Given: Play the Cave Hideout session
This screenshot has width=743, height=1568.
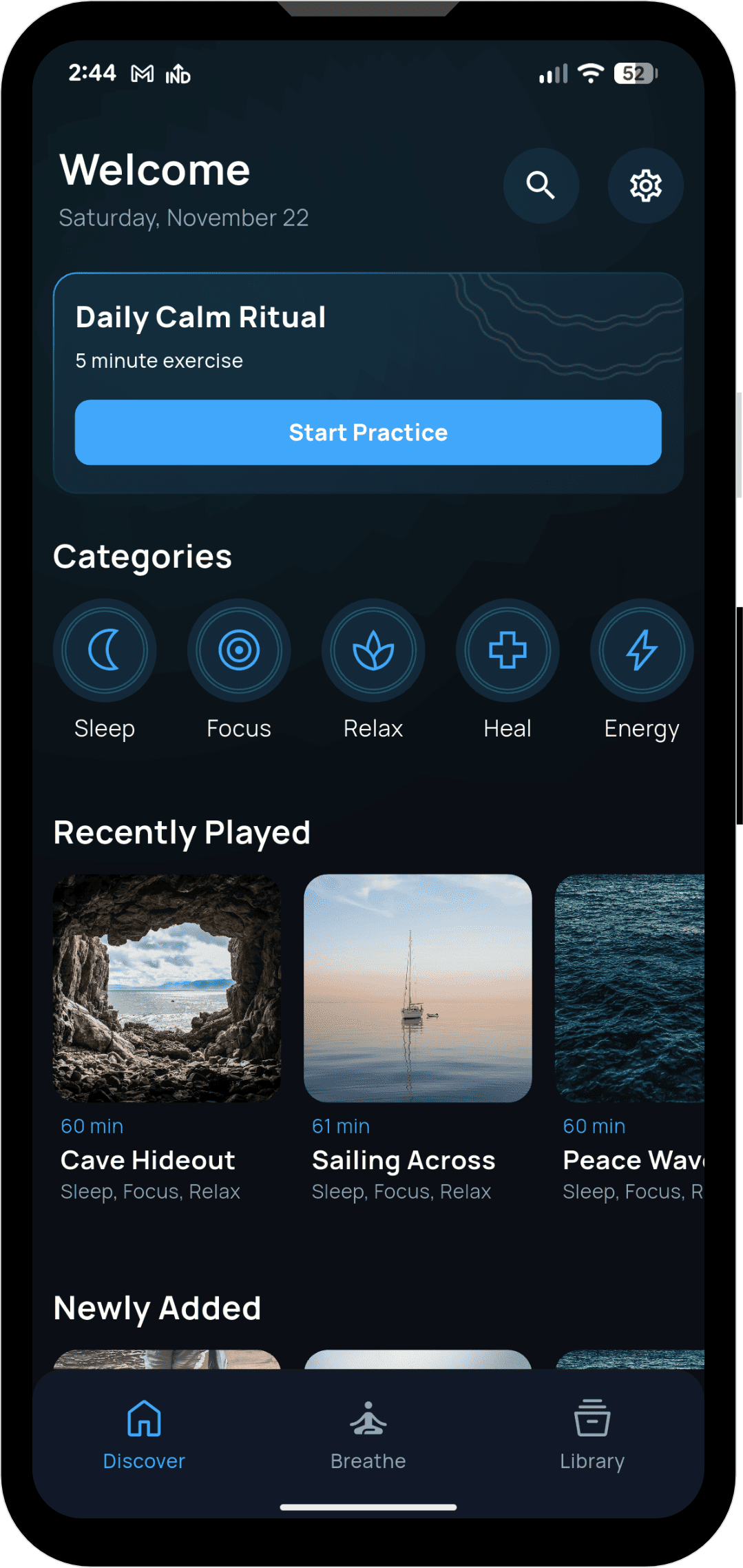Looking at the screenshot, I should point(167,985).
